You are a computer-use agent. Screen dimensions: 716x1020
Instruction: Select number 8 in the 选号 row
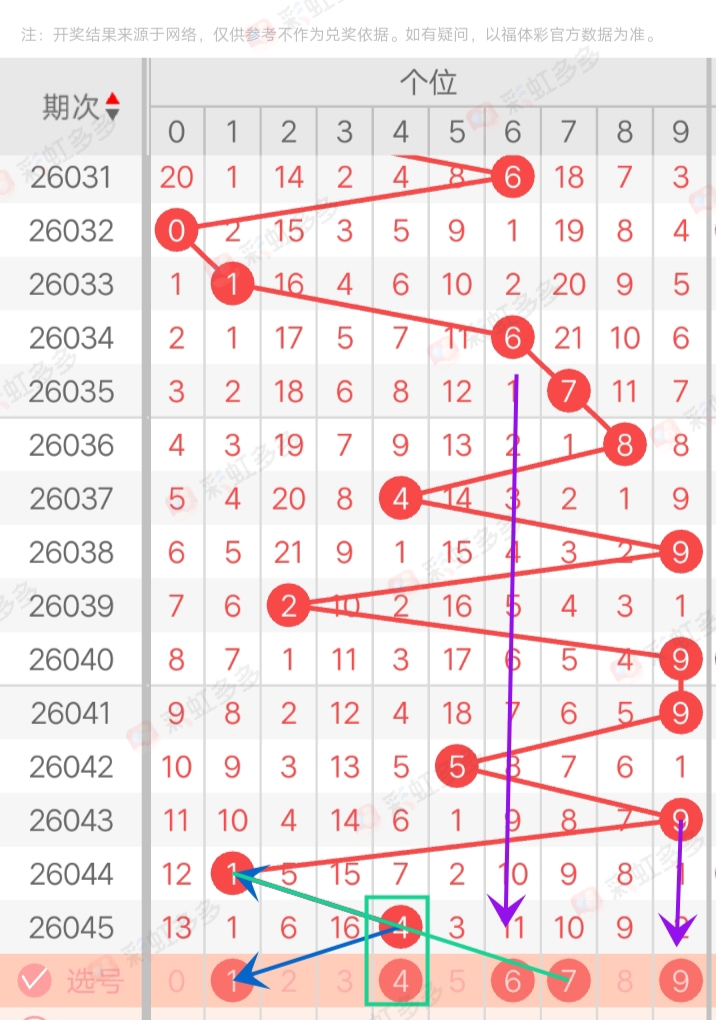pyautogui.click(x=625, y=982)
